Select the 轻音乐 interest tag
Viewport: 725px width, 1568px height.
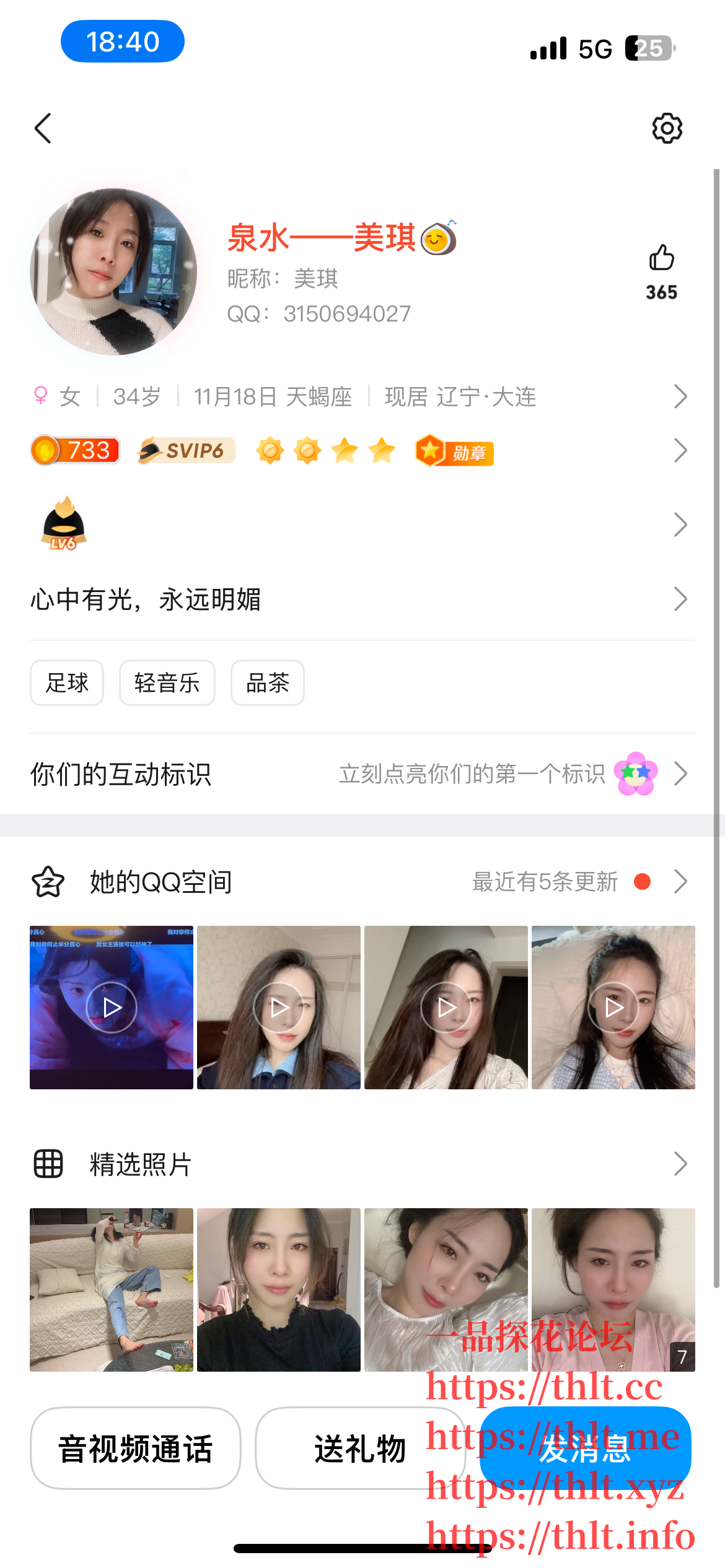click(x=167, y=683)
